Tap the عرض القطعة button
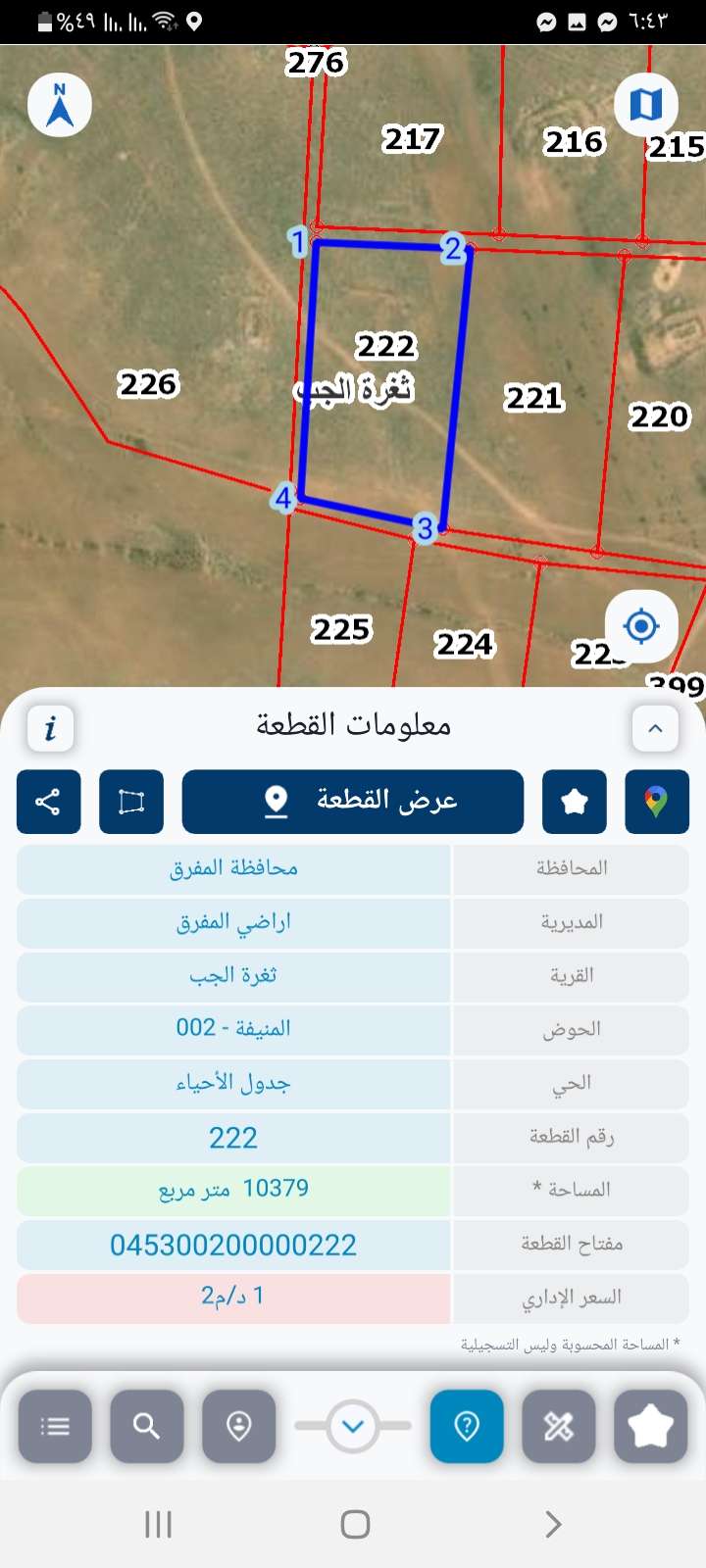Image resolution: width=706 pixels, height=1568 pixels. [x=353, y=801]
